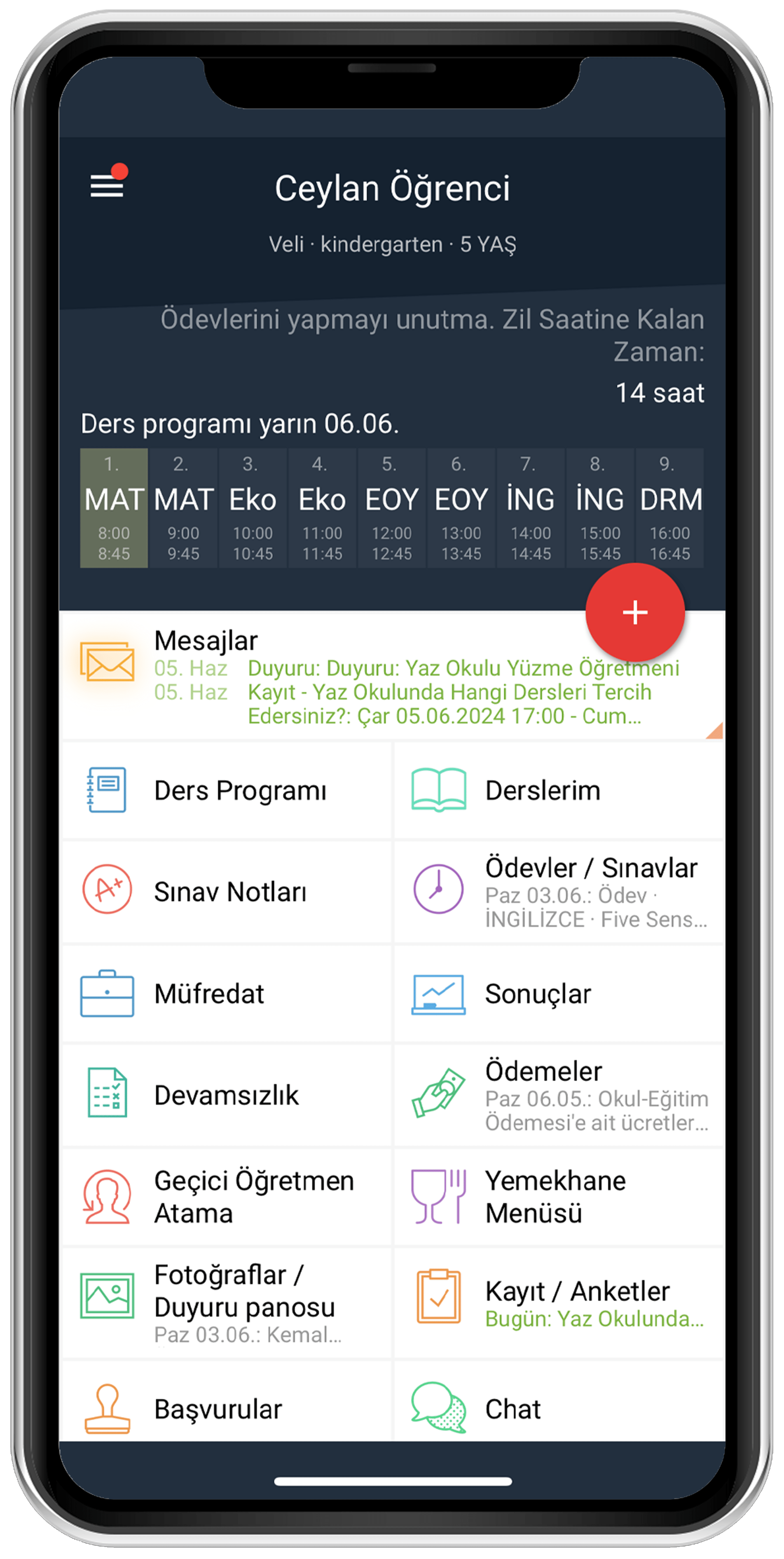Tap the red plus floating button
Screen dimensions: 784x1559
[x=634, y=613]
